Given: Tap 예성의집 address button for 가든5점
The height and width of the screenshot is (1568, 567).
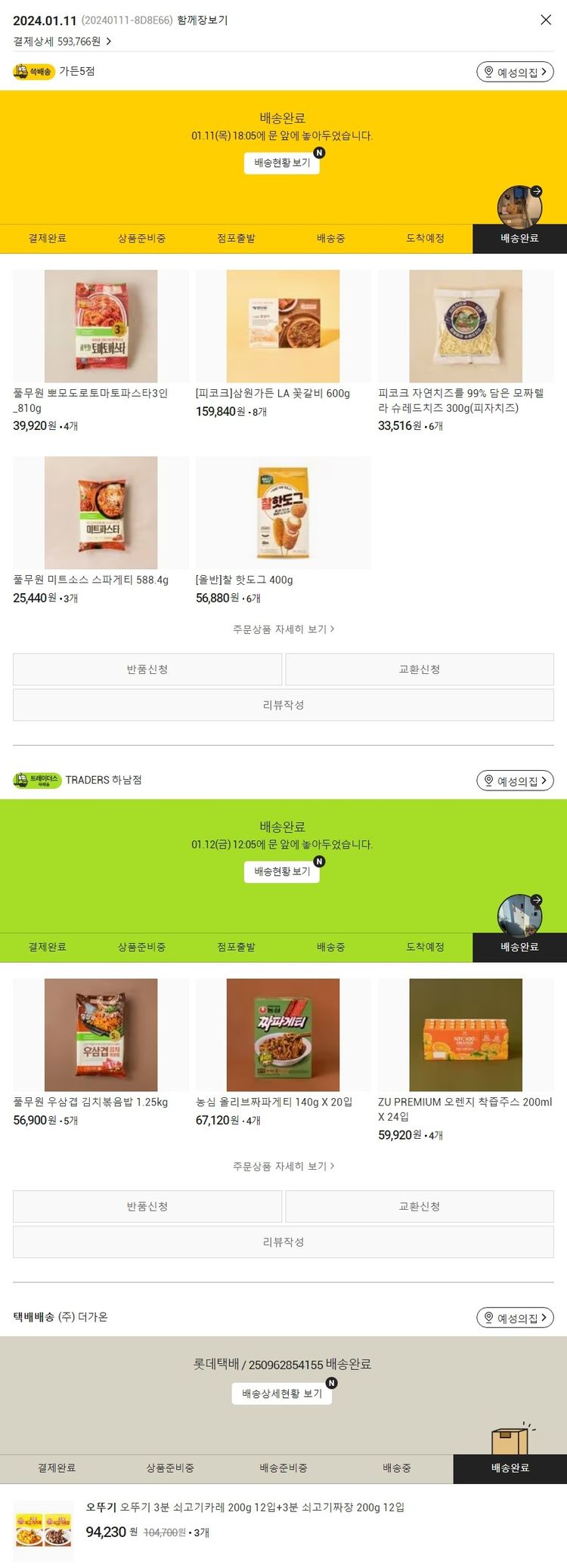Looking at the screenshot, I should (x=515, y=72).
